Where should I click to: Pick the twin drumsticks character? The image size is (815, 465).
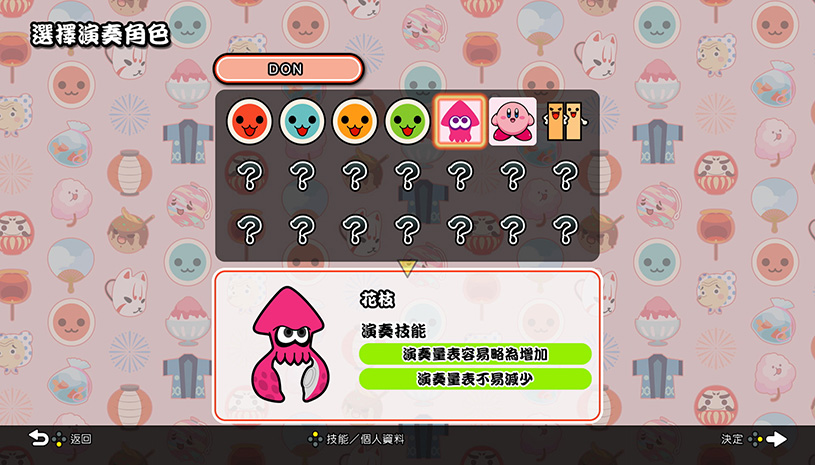pyautogui.click(x=562, y=122)
